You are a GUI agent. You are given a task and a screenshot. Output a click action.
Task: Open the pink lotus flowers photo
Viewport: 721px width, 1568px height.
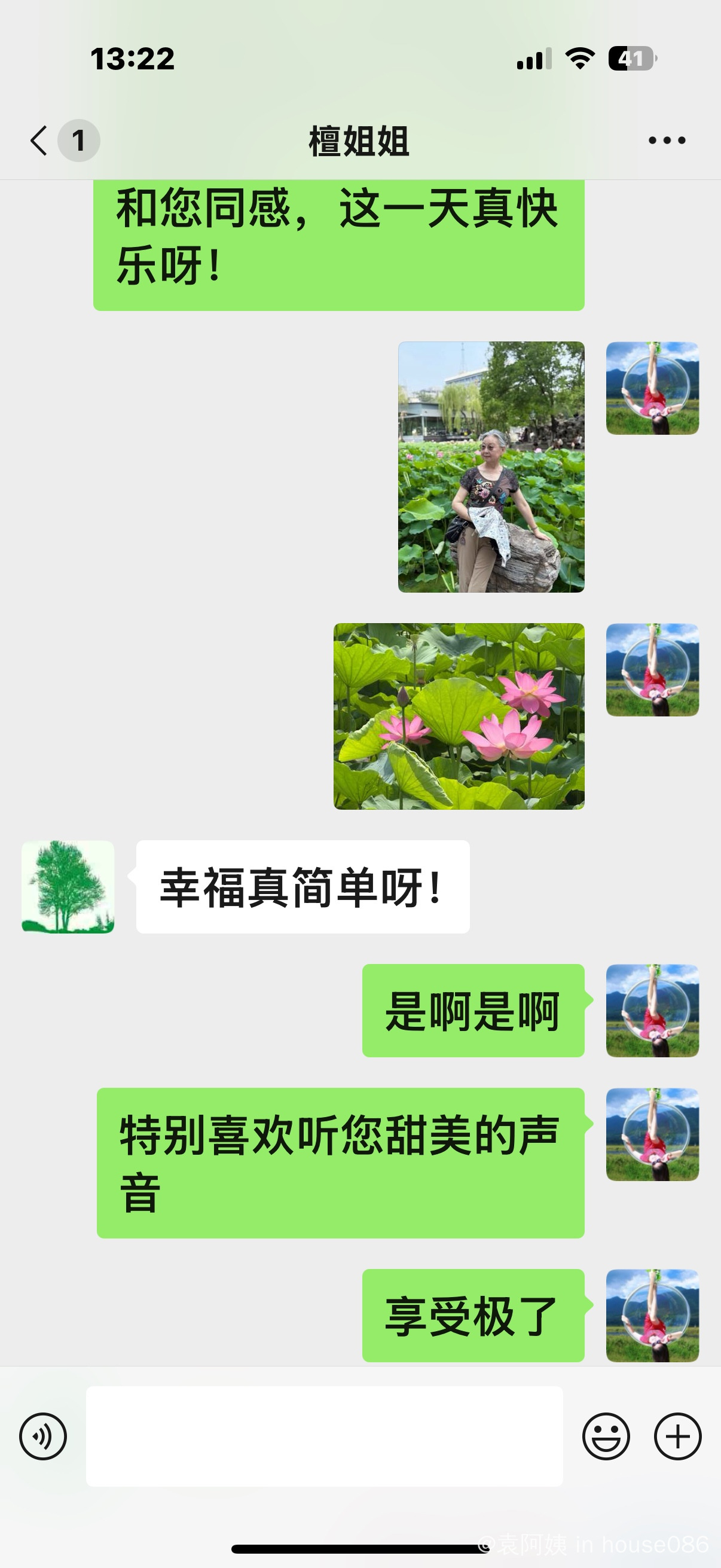[x=459, y=716]
